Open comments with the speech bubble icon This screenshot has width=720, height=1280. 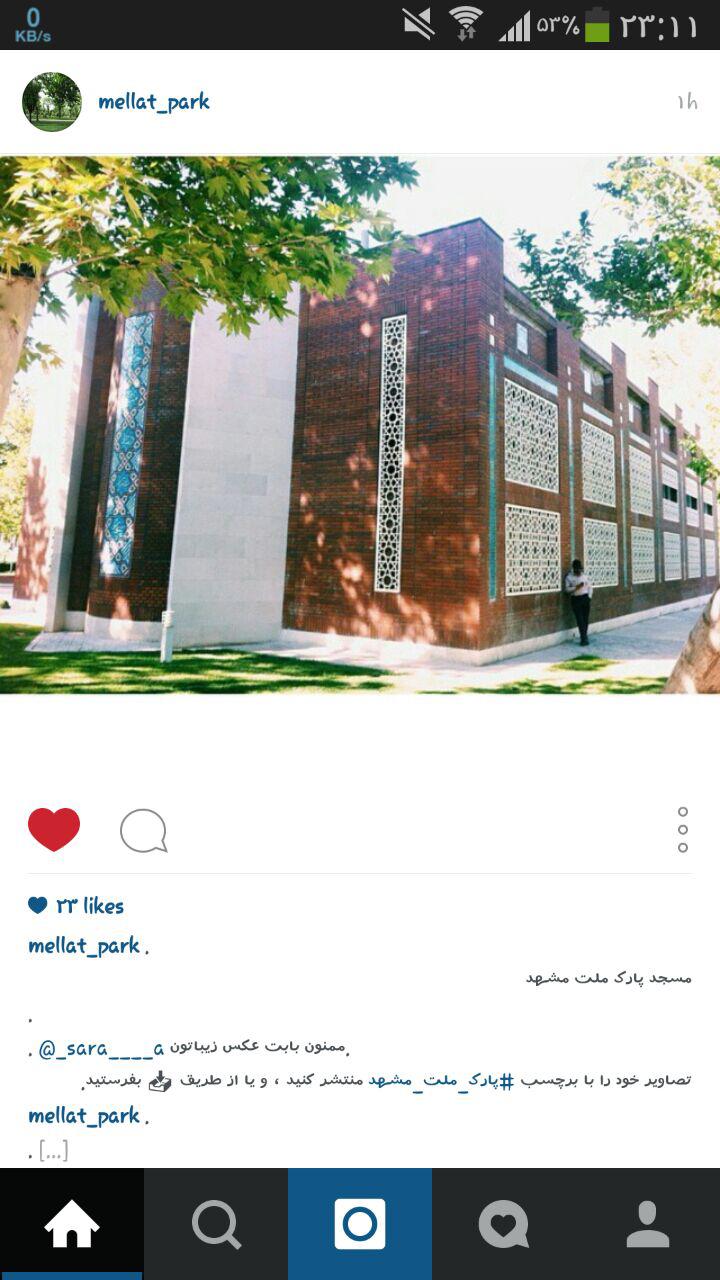143,831
